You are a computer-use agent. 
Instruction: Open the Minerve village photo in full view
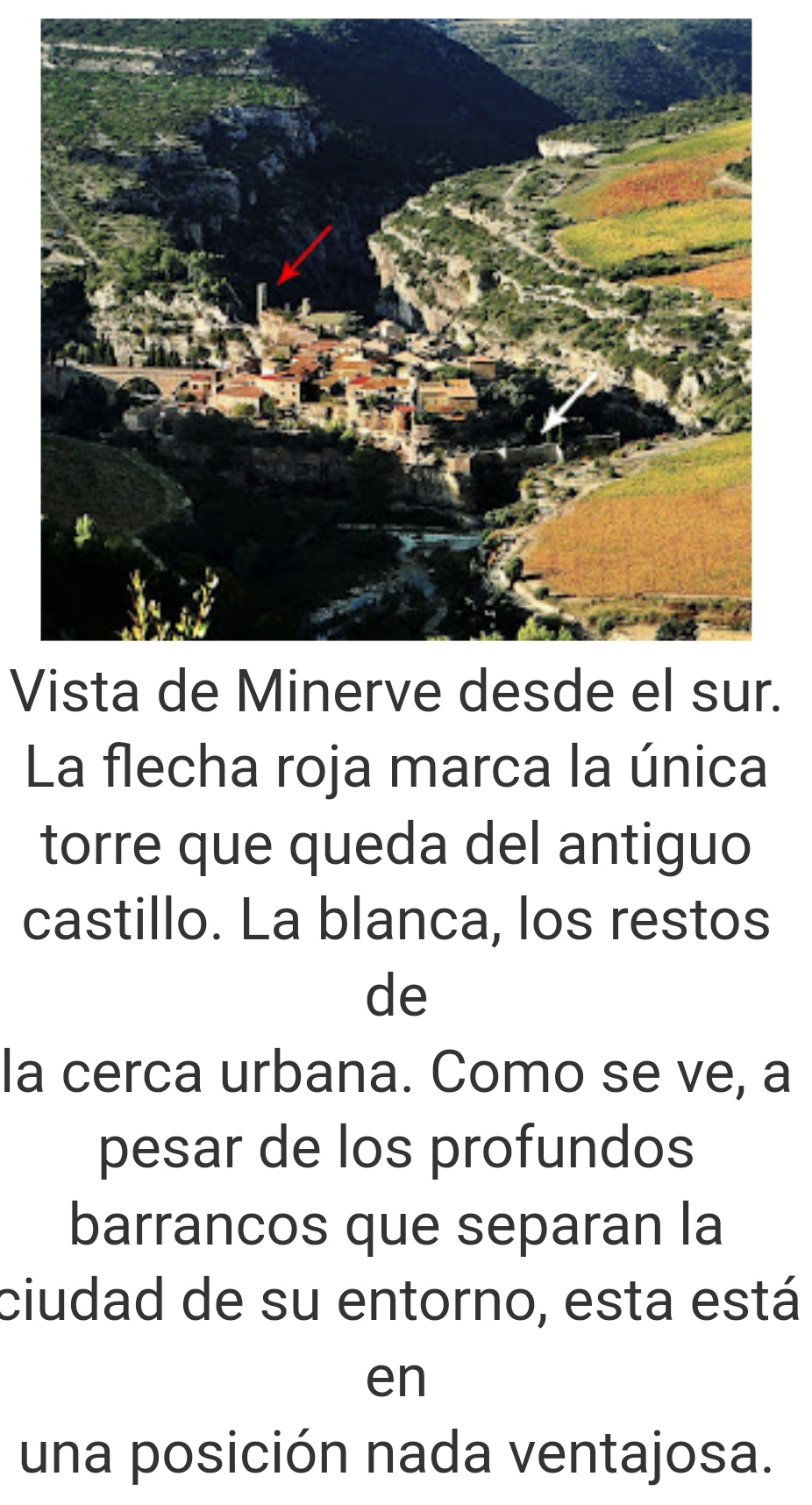click(395, 329)
